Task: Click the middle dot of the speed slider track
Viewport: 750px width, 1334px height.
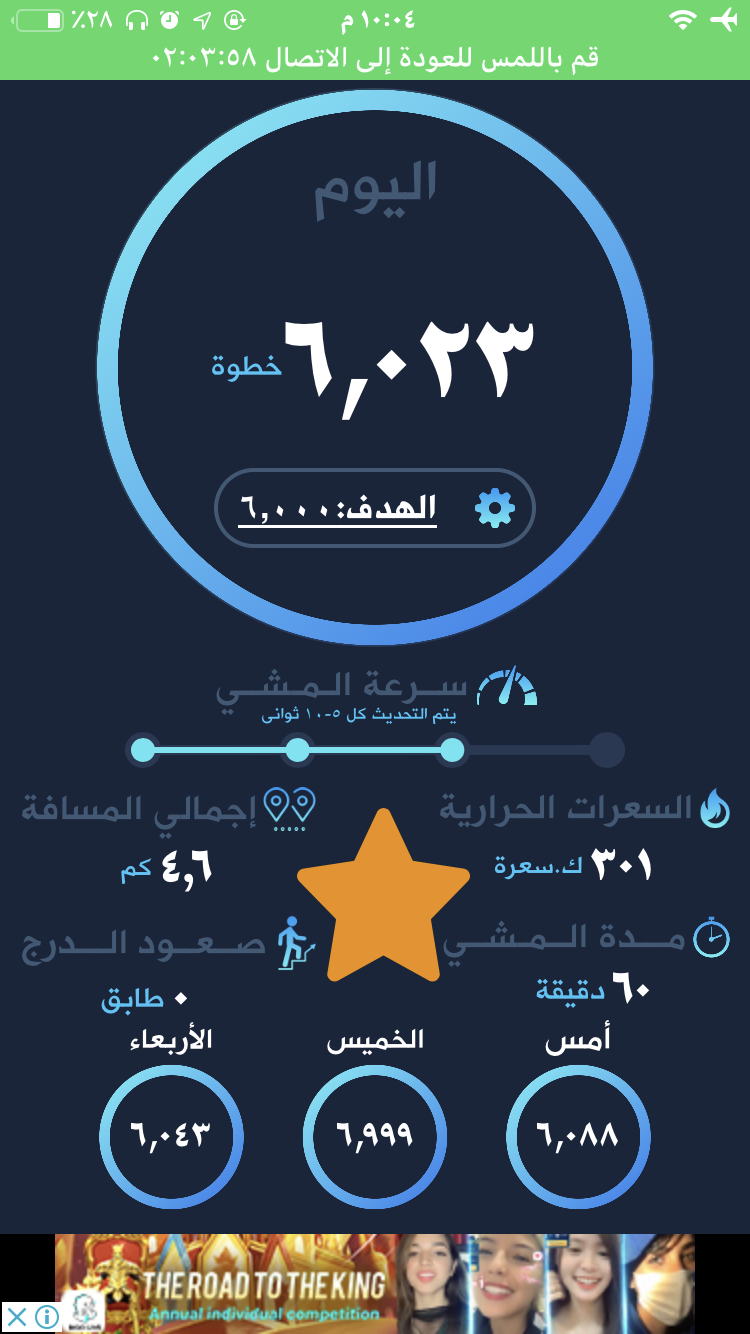Action: click(297, 748)
